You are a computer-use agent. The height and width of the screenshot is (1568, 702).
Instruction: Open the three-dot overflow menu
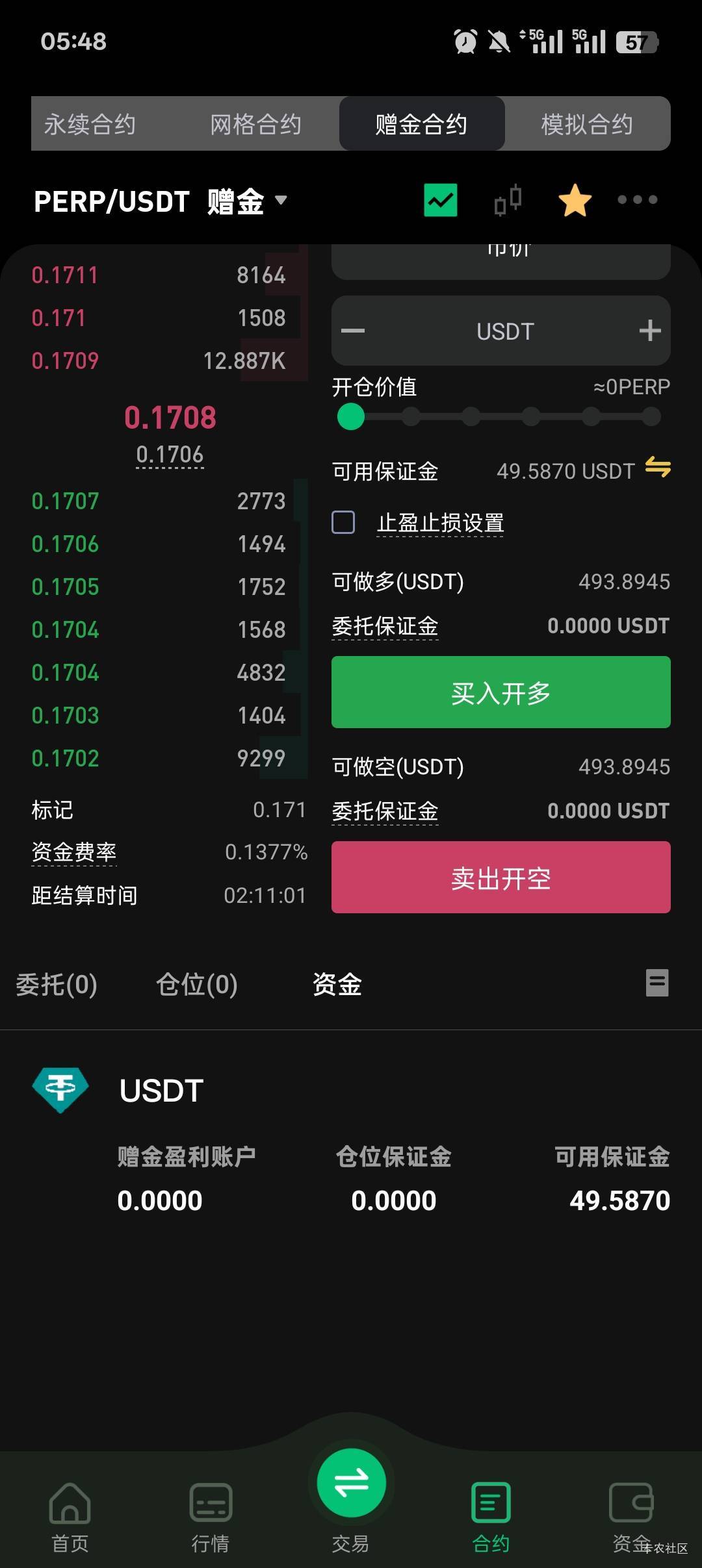coord(637,199)
